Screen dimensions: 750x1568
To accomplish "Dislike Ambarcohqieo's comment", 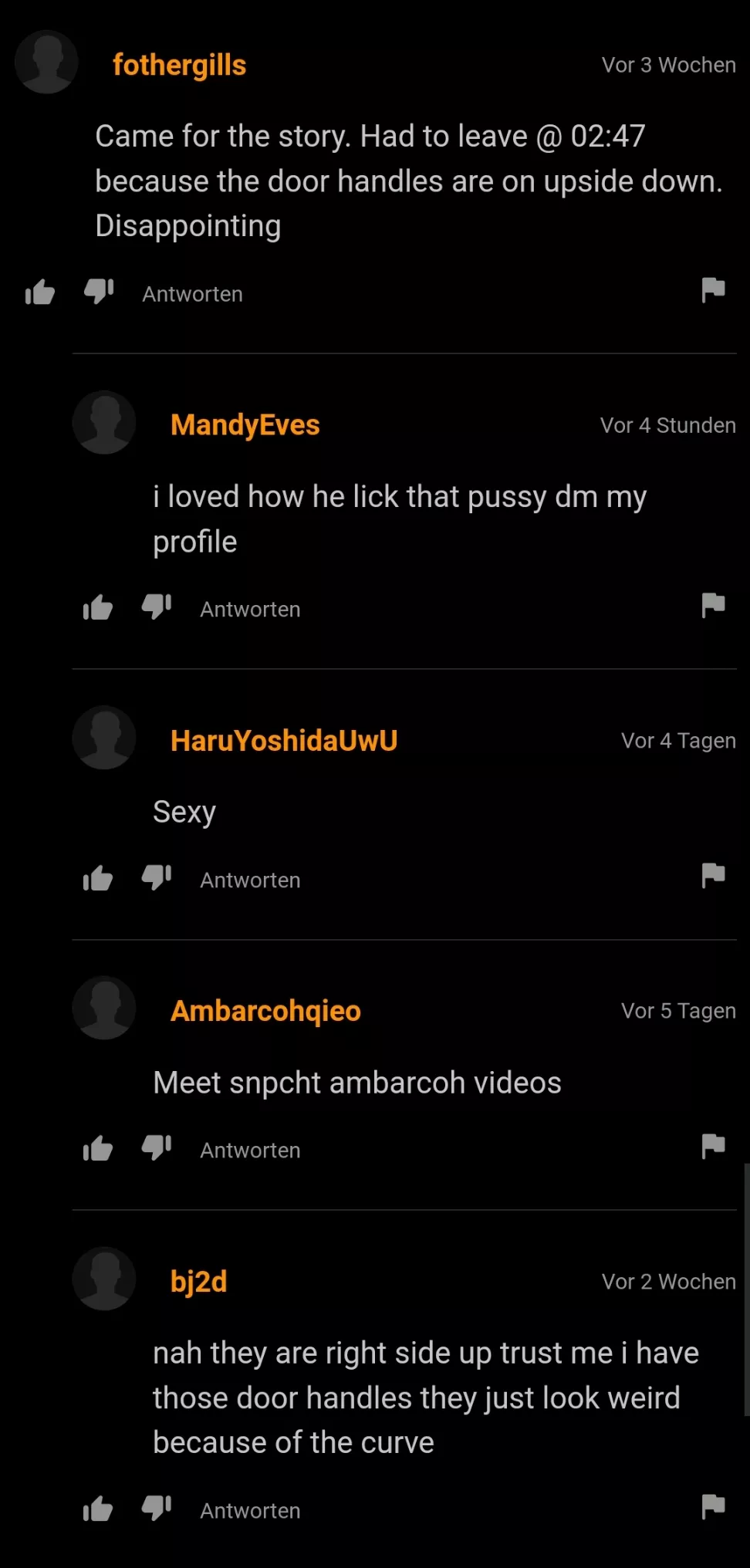I will point(157,1147).
